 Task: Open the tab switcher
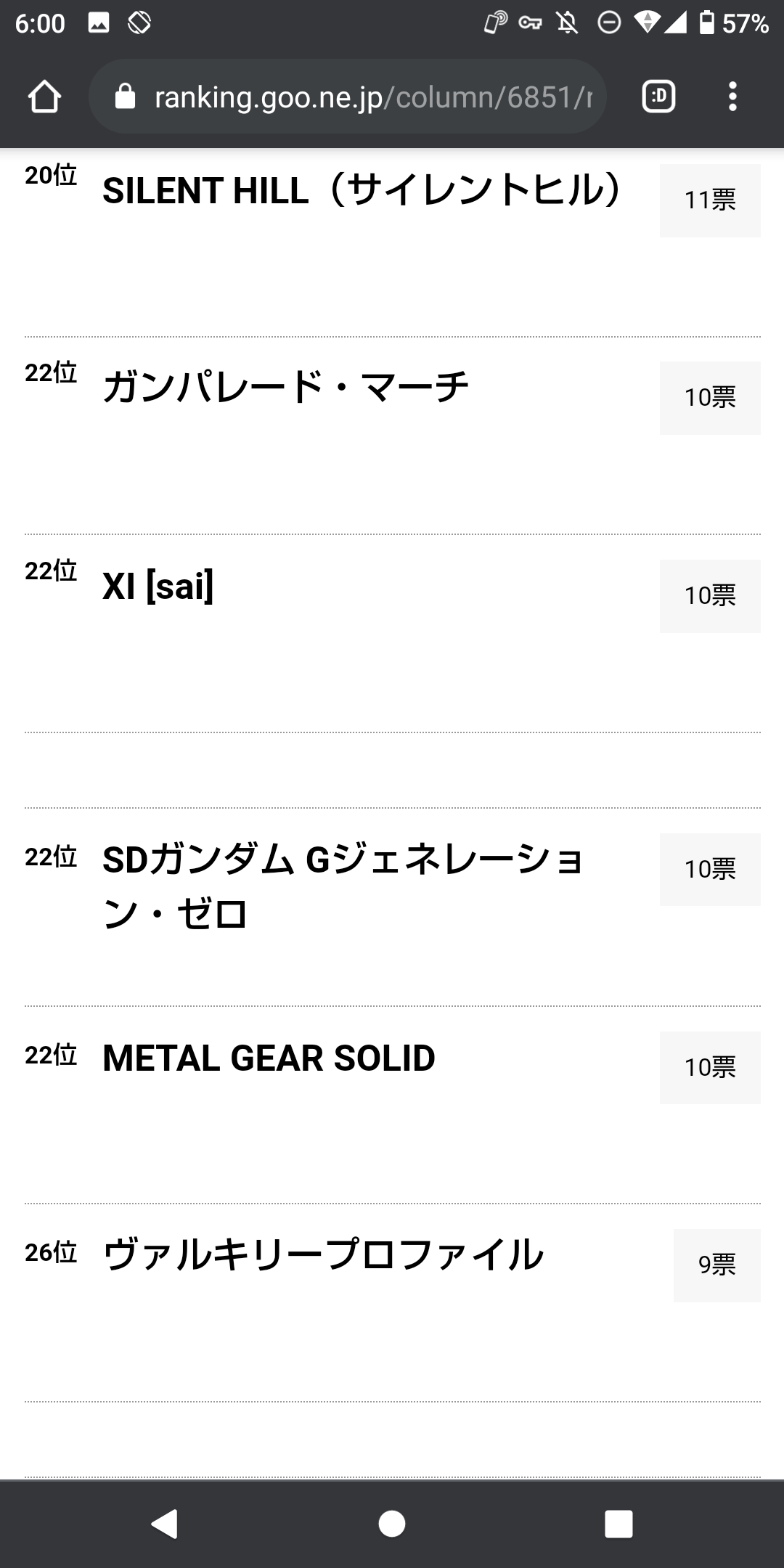(658, 97)
